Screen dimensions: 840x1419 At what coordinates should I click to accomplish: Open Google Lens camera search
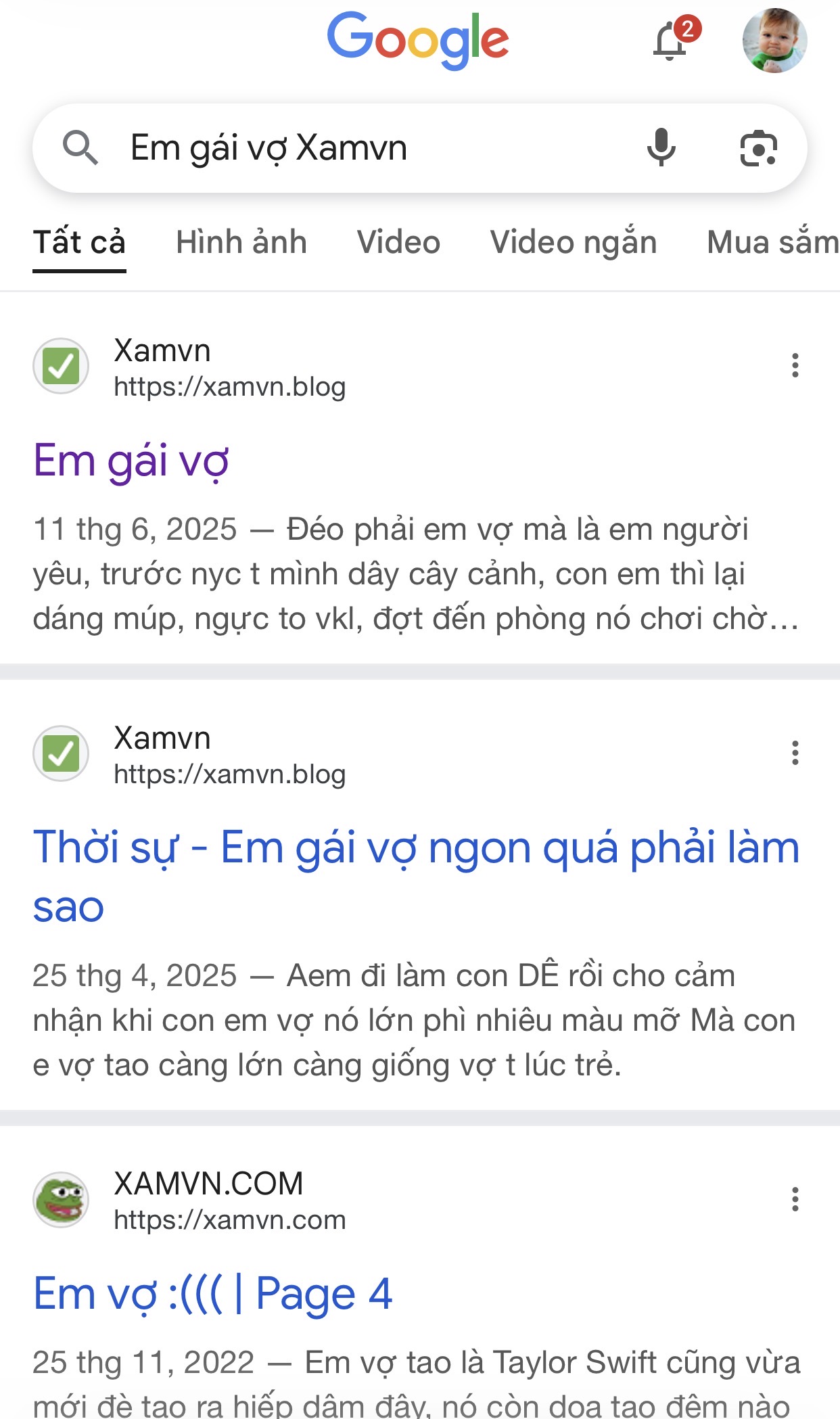(x=758, y=148)
